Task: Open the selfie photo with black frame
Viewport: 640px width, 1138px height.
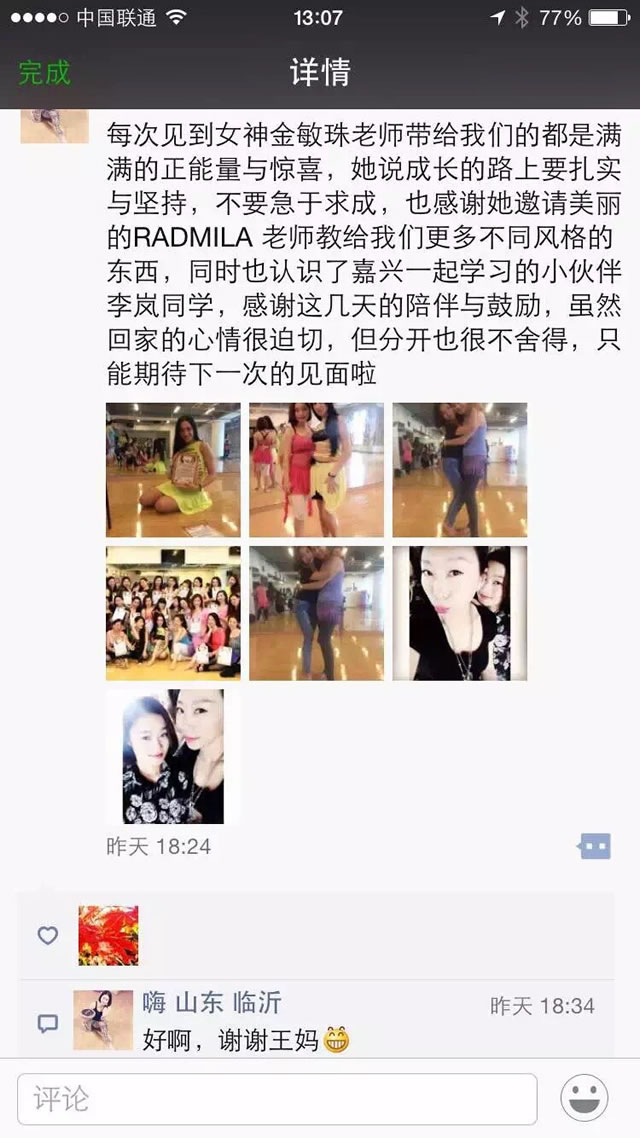Action: [x=459, y=612]
